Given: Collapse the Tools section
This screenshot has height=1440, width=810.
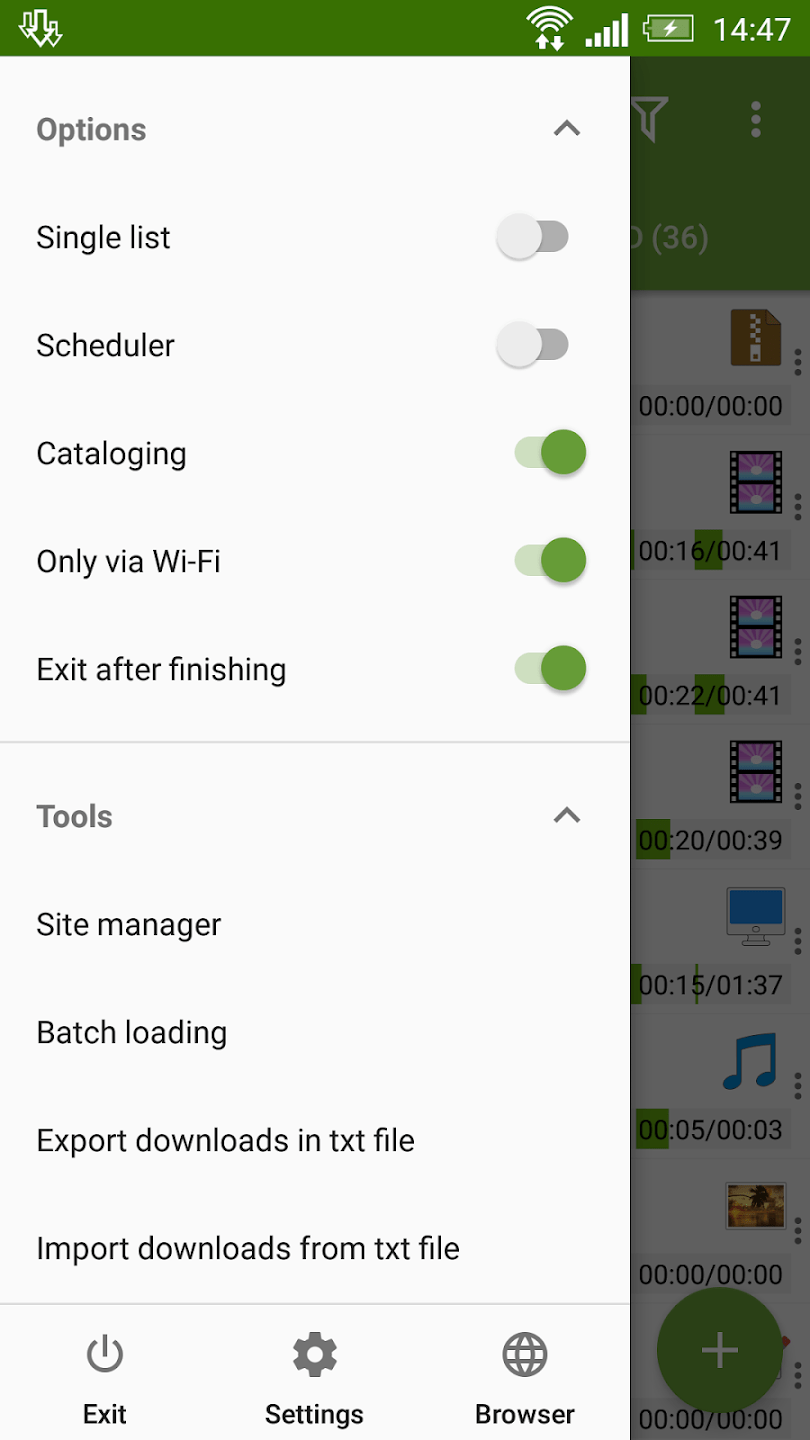Looking at the screenshot, I should [567, 815].
